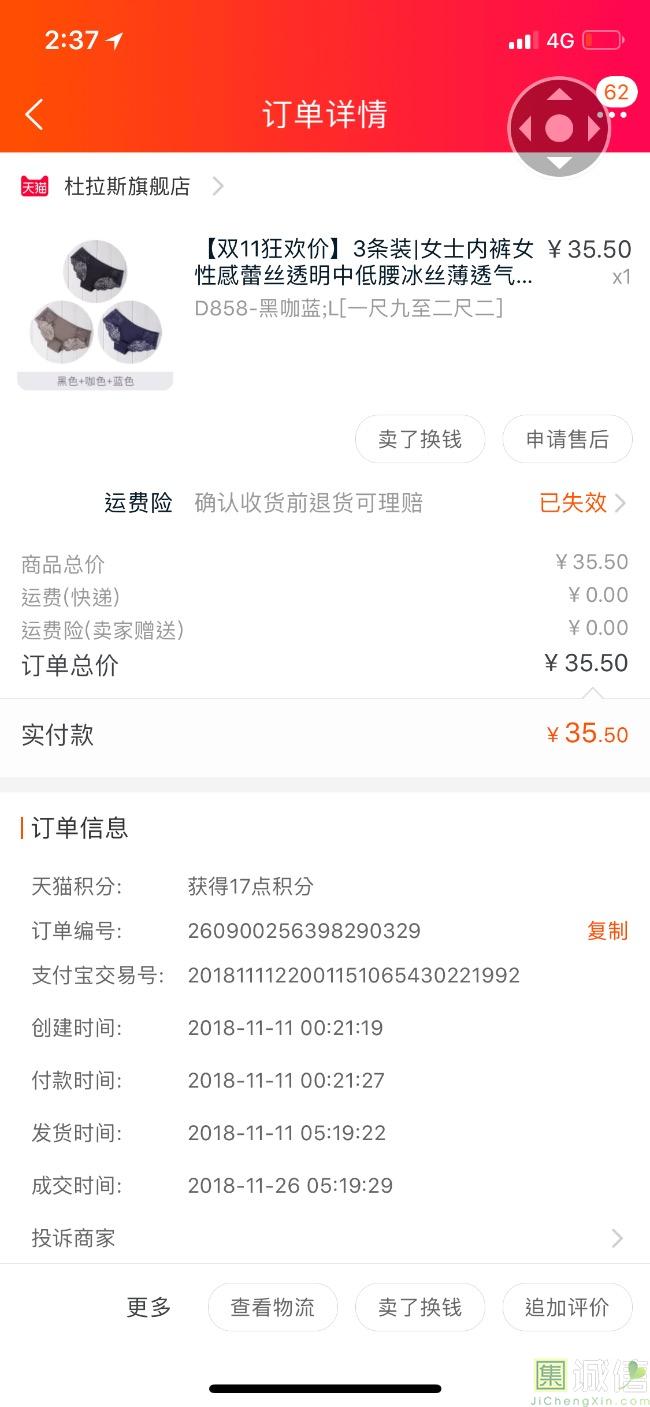Tap 更多 for more order options
Viewport: 650px width, 1407px height.
pos(149,1307)
